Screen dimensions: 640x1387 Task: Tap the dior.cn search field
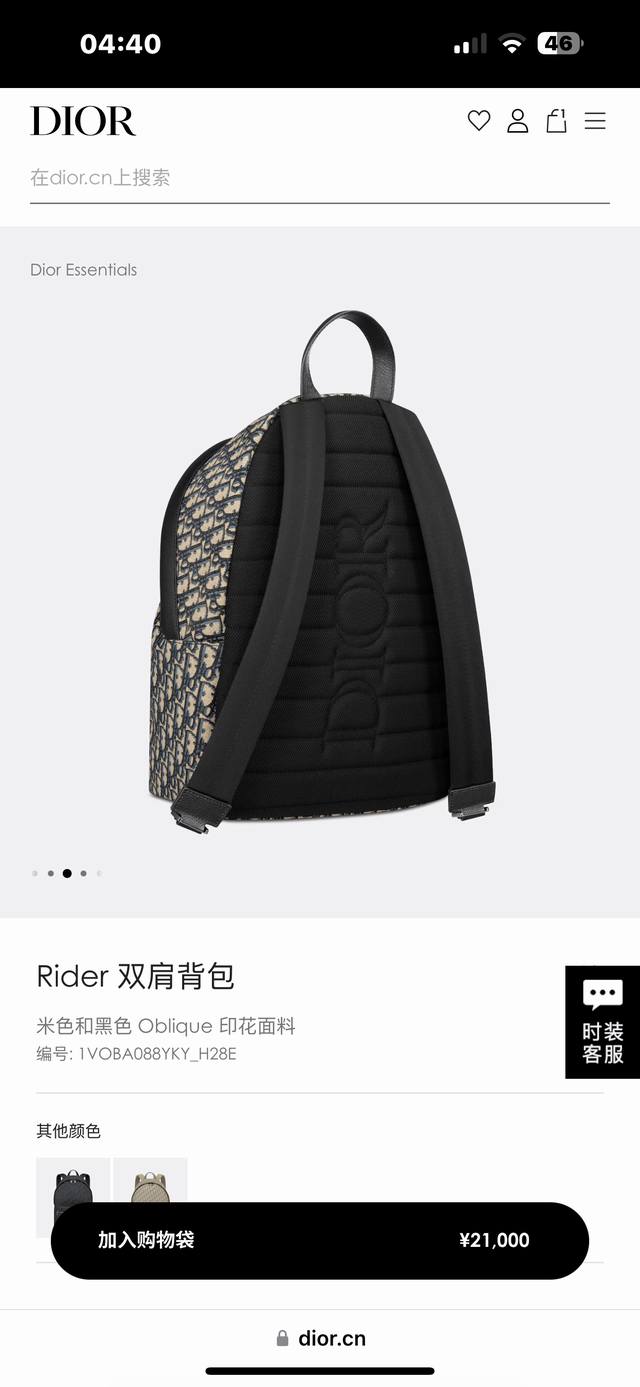tap(319, 178)
